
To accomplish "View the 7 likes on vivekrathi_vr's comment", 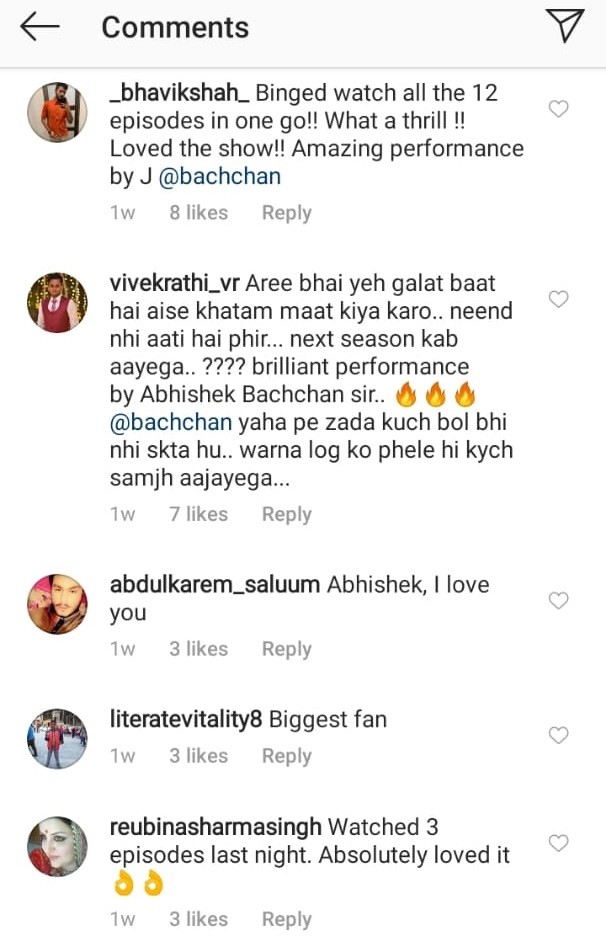I will click(x=198, y=514).
